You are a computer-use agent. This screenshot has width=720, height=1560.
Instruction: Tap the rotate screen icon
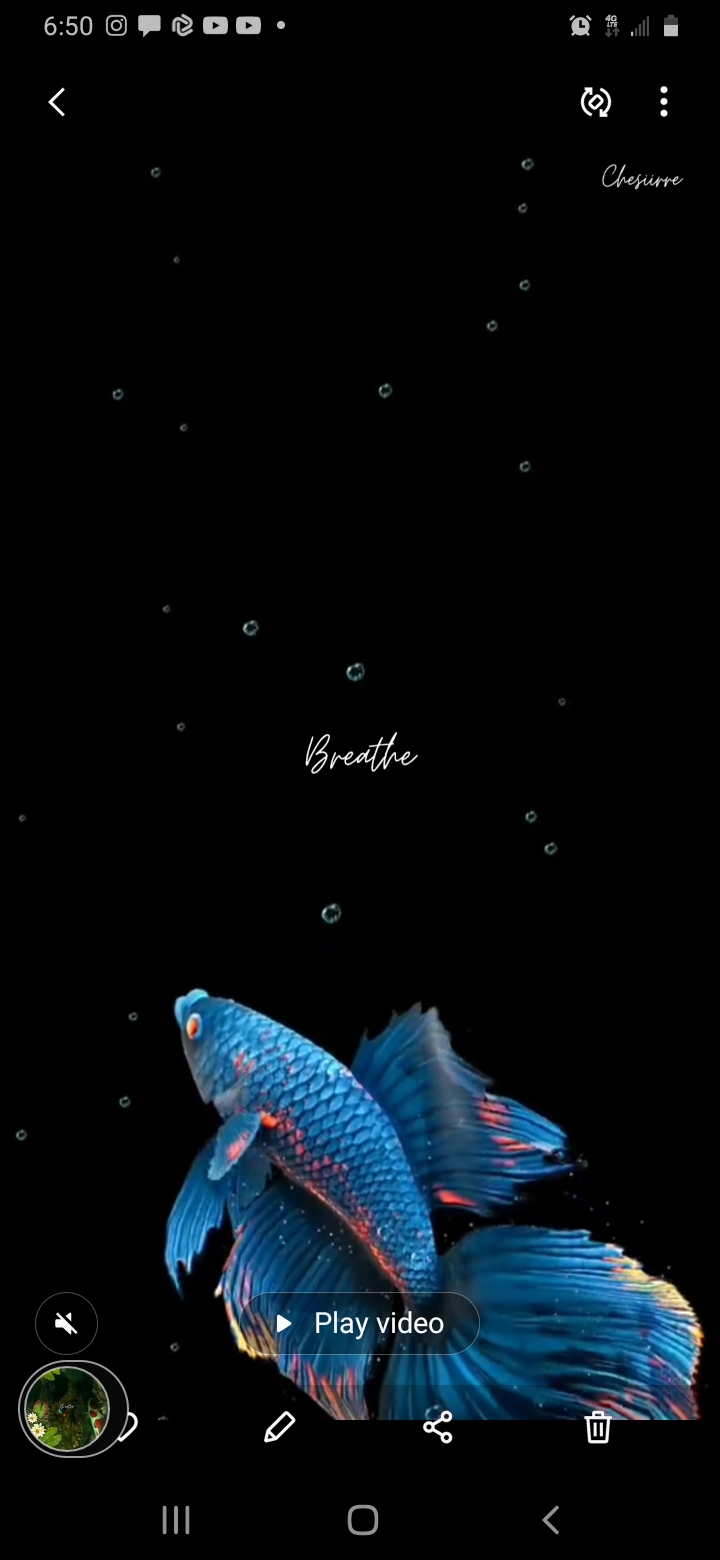[x=596, y=102]
